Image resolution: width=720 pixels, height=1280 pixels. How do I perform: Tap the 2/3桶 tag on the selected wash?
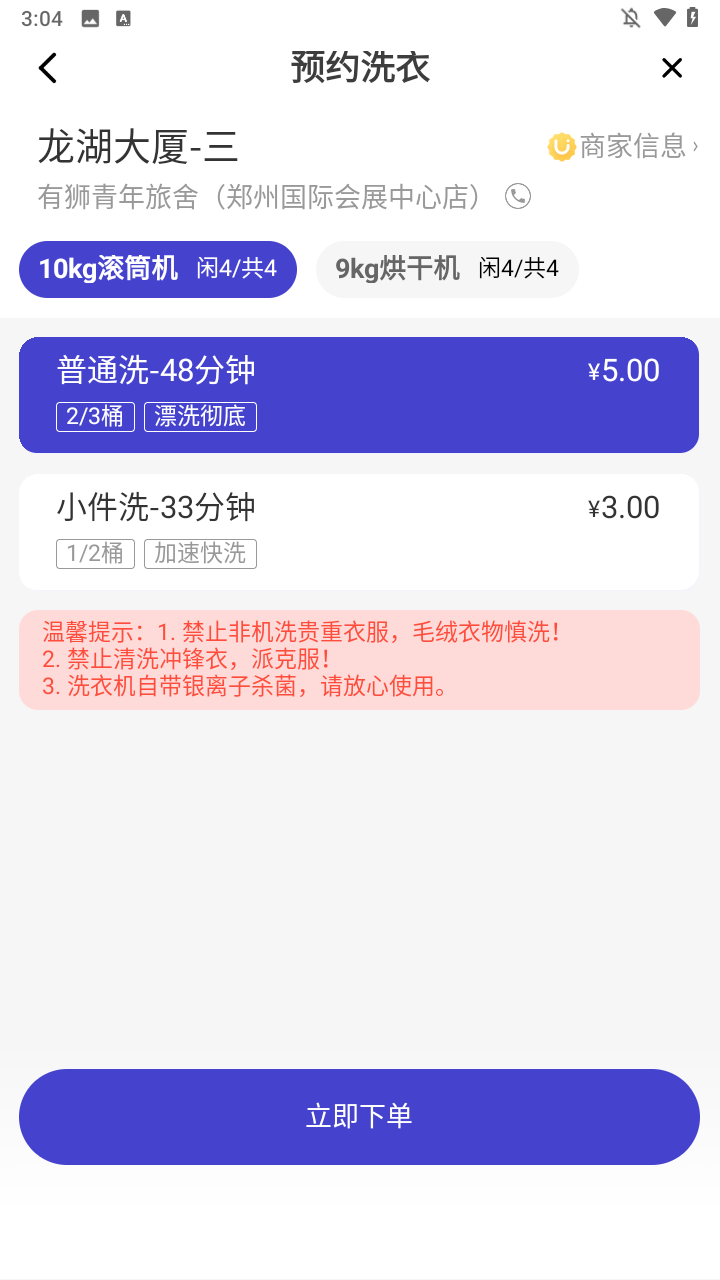pyautogui.click(x=95, y=416)
